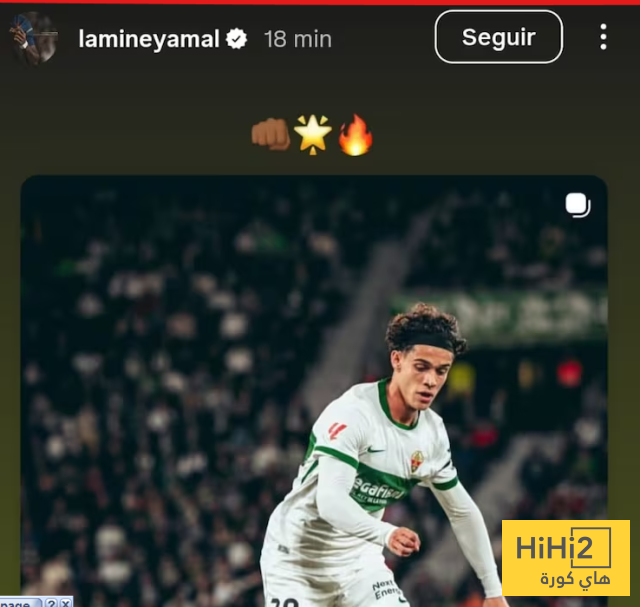
Task: Tap the Seguir button
Action: [498, 38]
